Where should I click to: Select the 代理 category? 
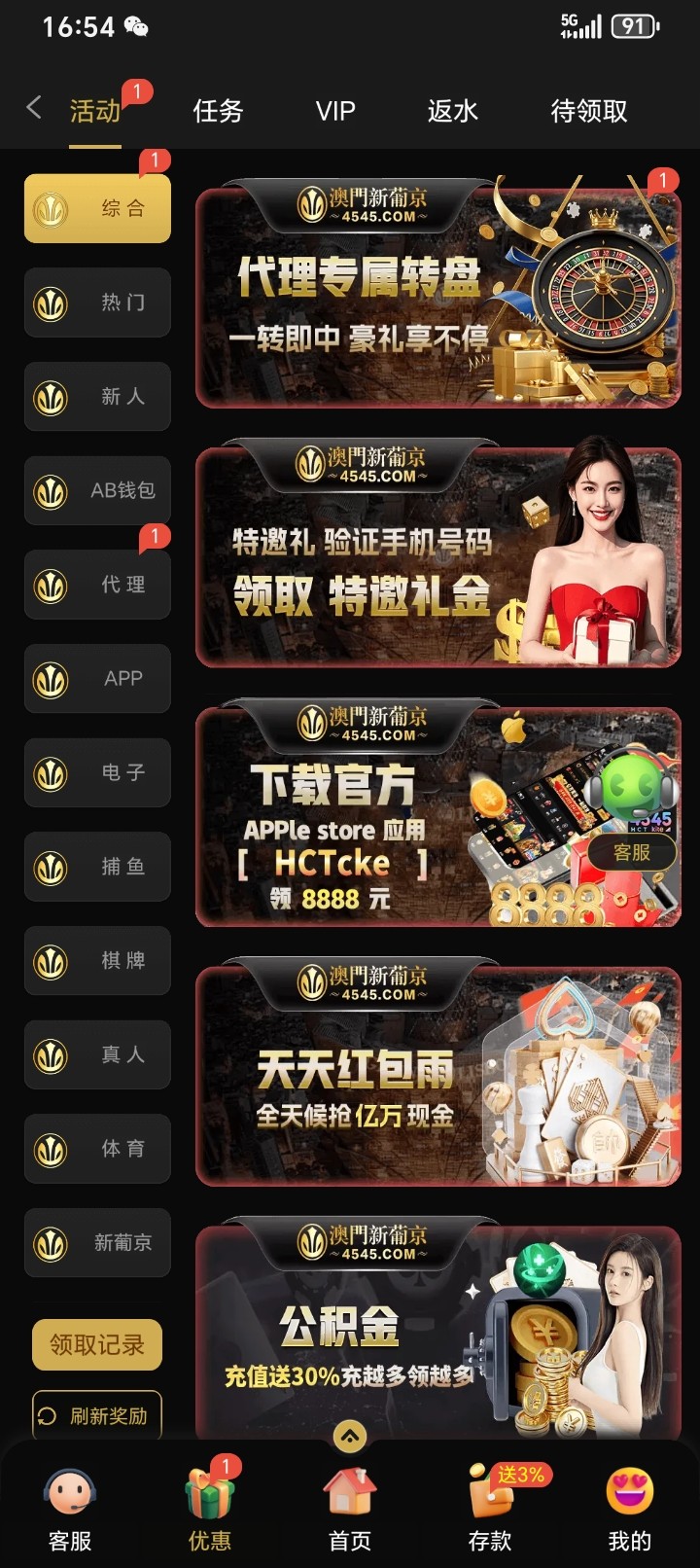(x=97, y=585)
